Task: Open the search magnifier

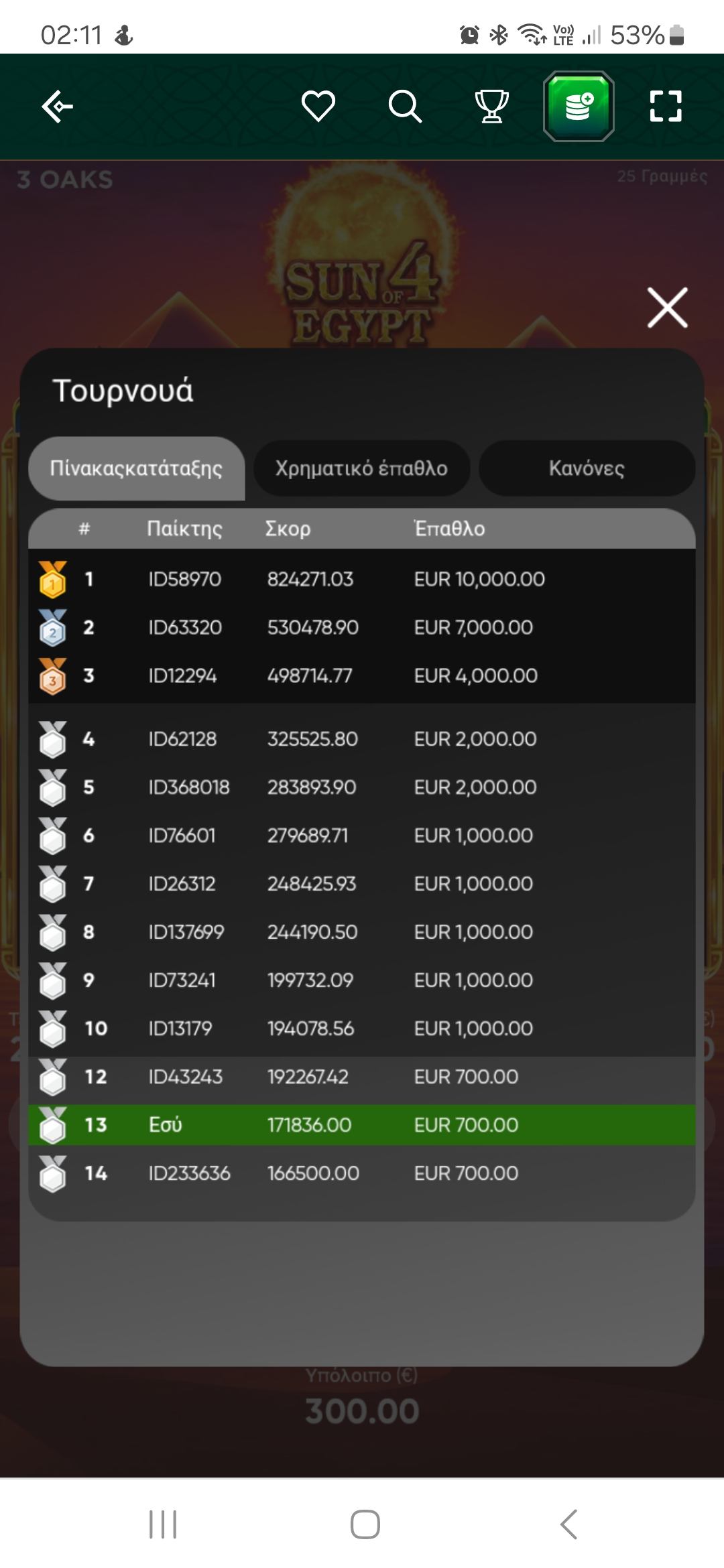Action: pyautogui.click(x=405, y=106)
